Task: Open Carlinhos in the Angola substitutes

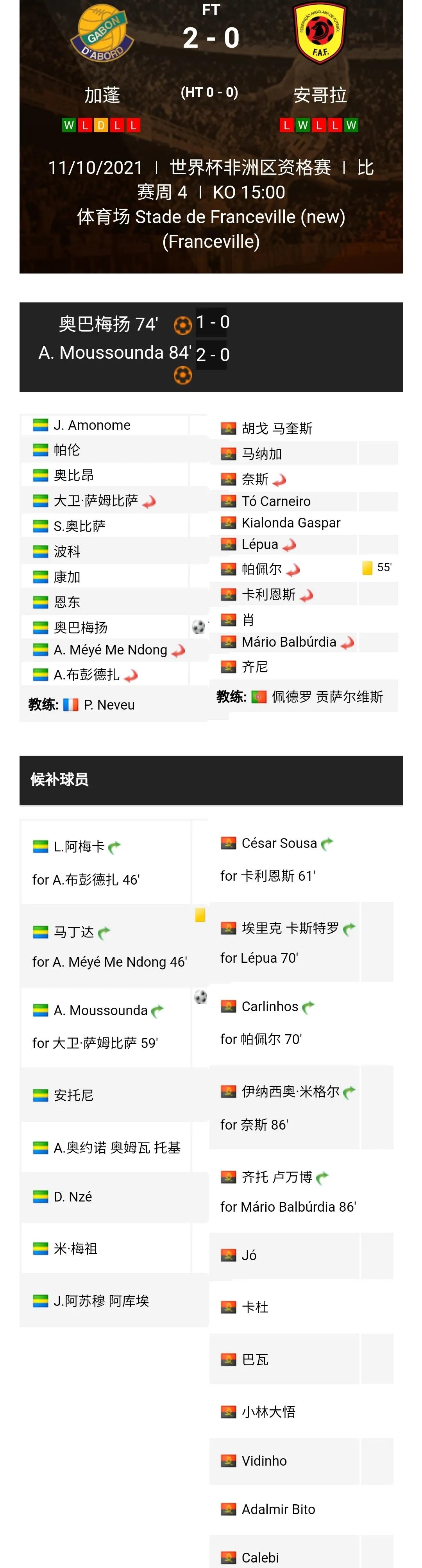Action: pos(270,1007)
